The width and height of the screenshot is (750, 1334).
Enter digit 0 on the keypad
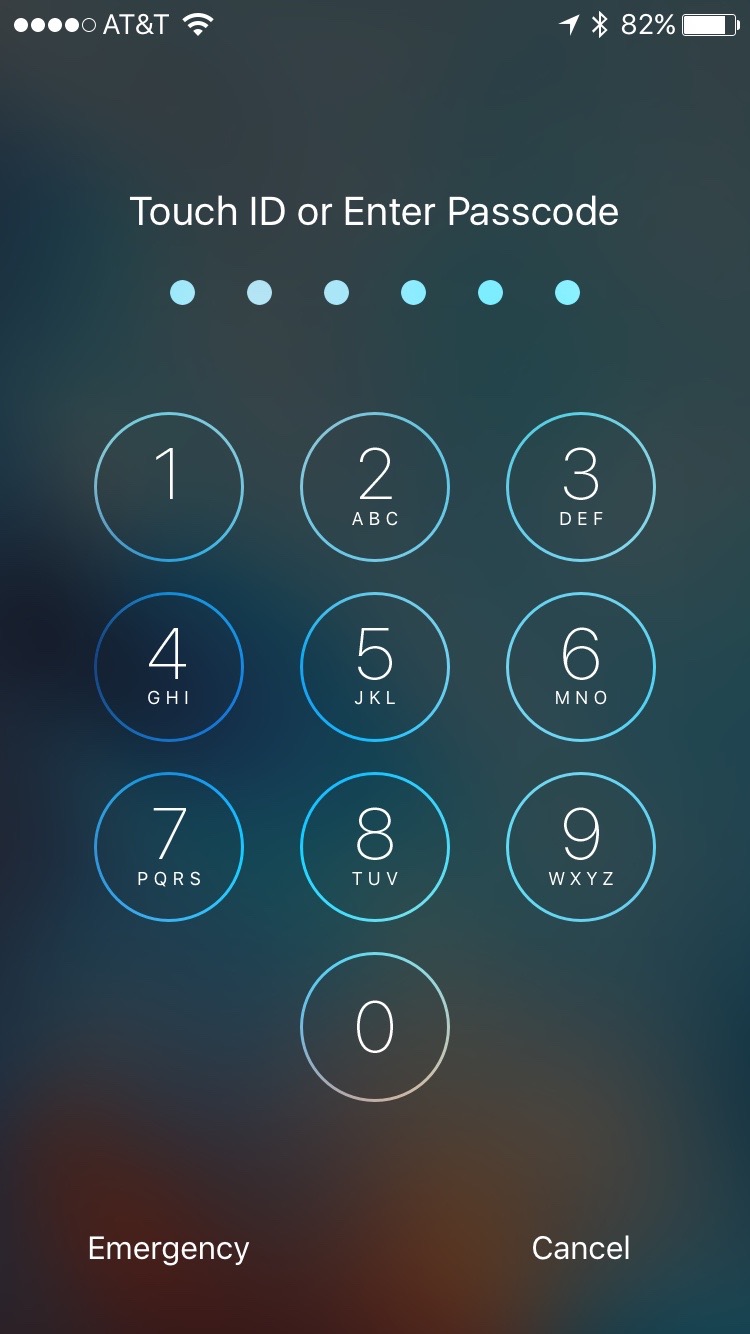click(375, 1027)
